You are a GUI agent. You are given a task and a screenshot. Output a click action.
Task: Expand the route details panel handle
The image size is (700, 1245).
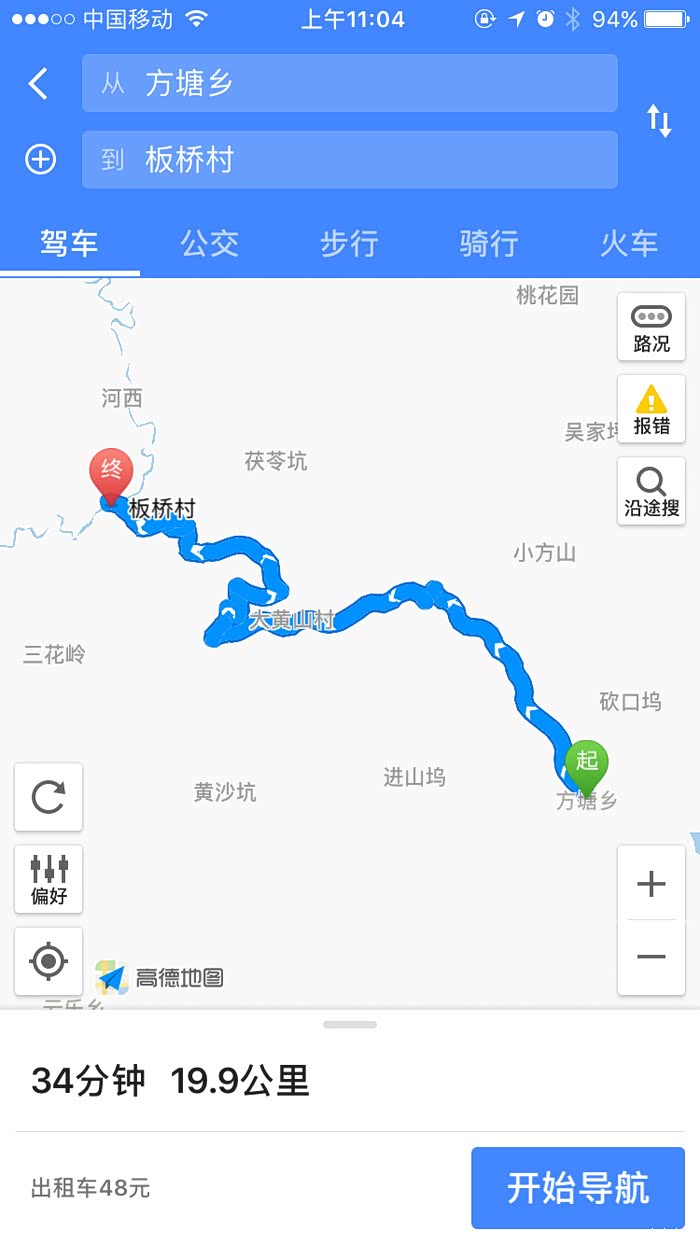350,1025
